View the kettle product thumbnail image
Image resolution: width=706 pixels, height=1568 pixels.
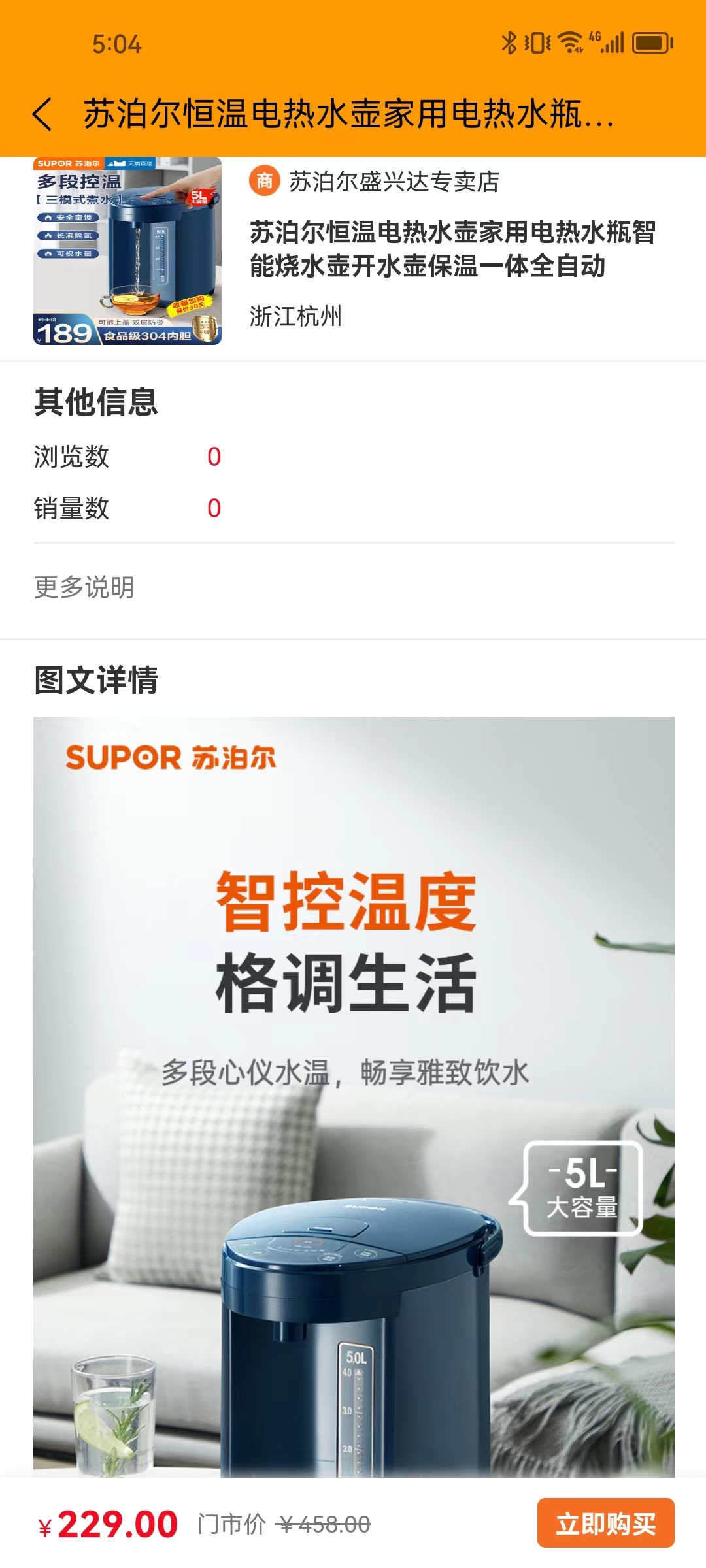[x=127, y=251]
